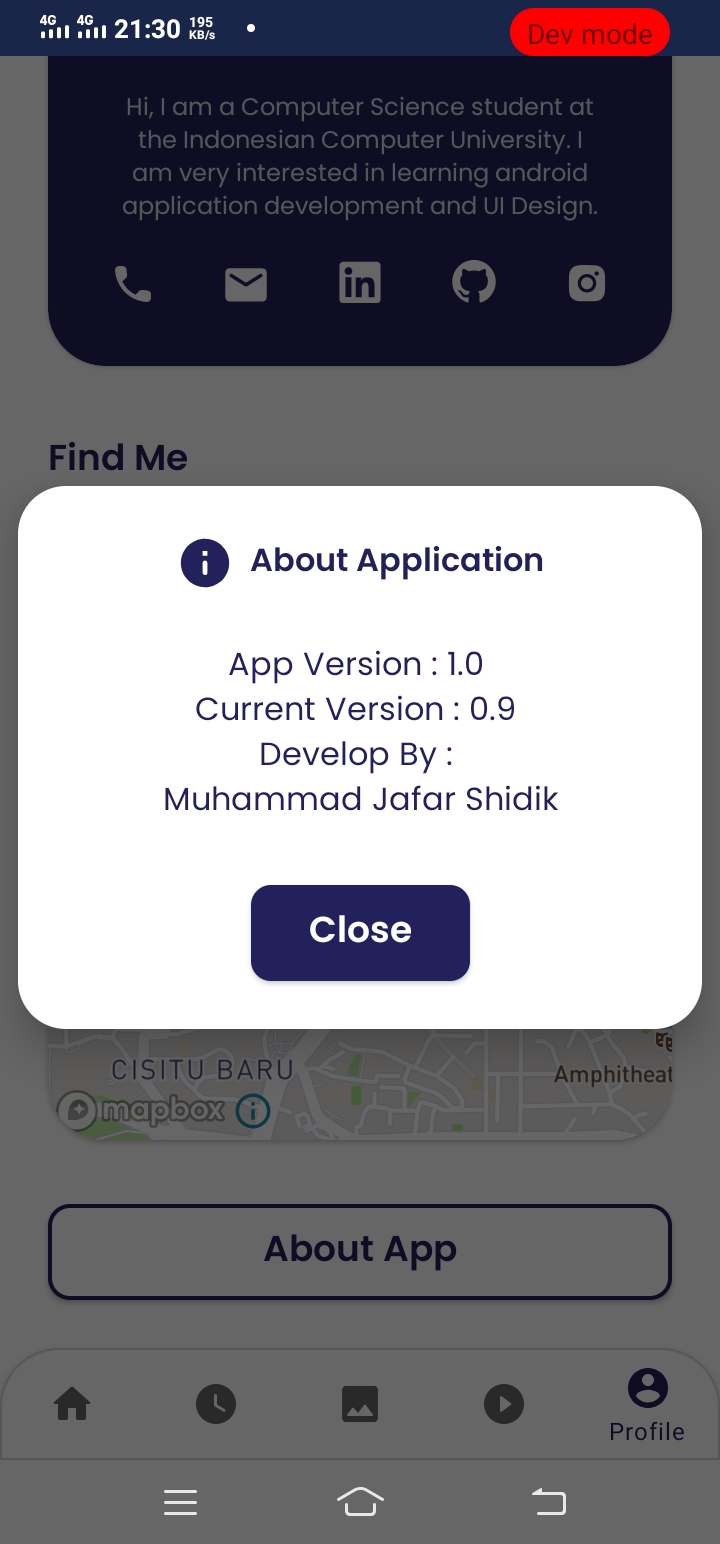This screenshot has height=1544, width=720.
Task: Open the email icon
Action: (x=245, y=284)
